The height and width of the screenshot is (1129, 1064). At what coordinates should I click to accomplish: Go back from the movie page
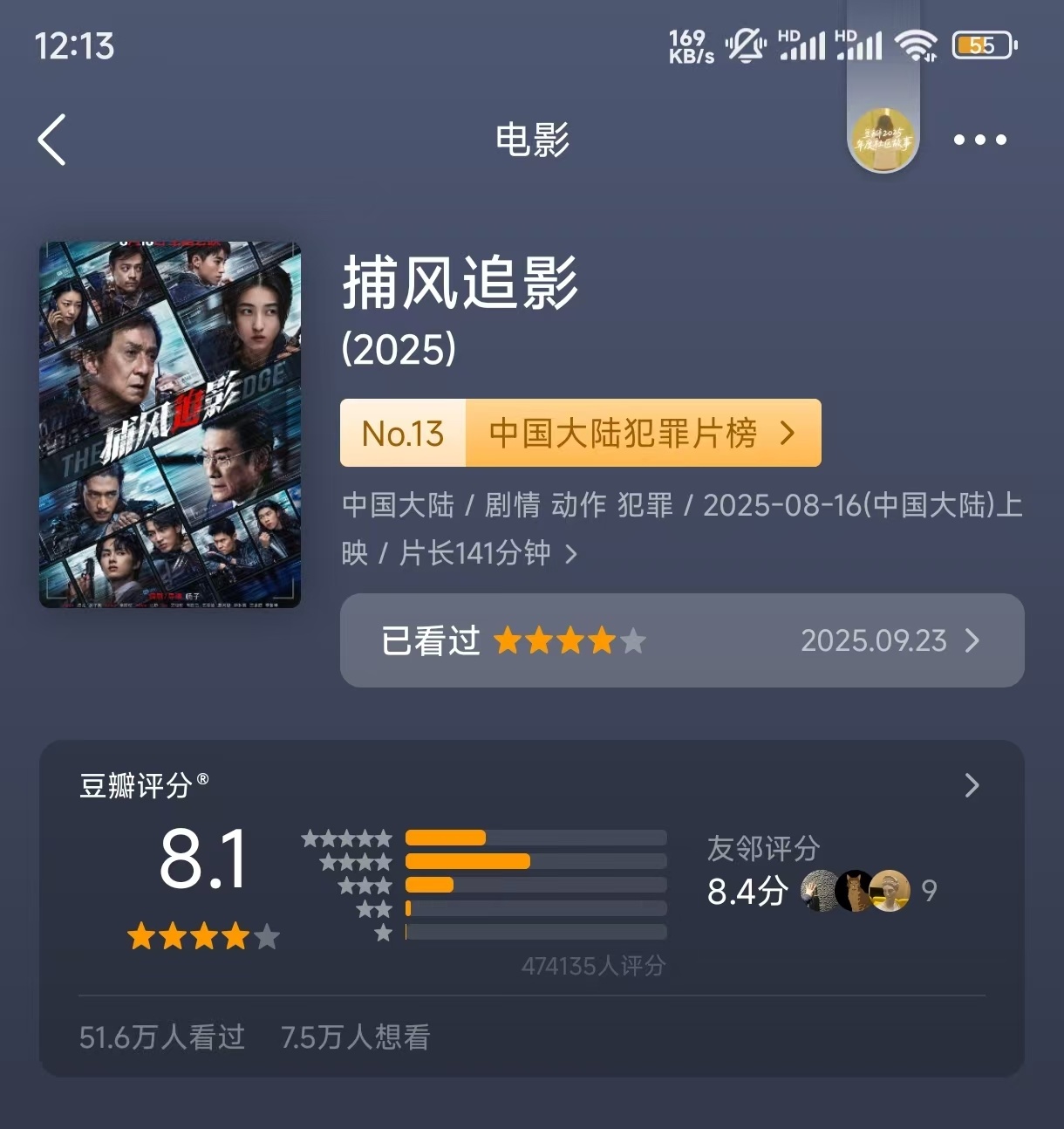point(52,140)
